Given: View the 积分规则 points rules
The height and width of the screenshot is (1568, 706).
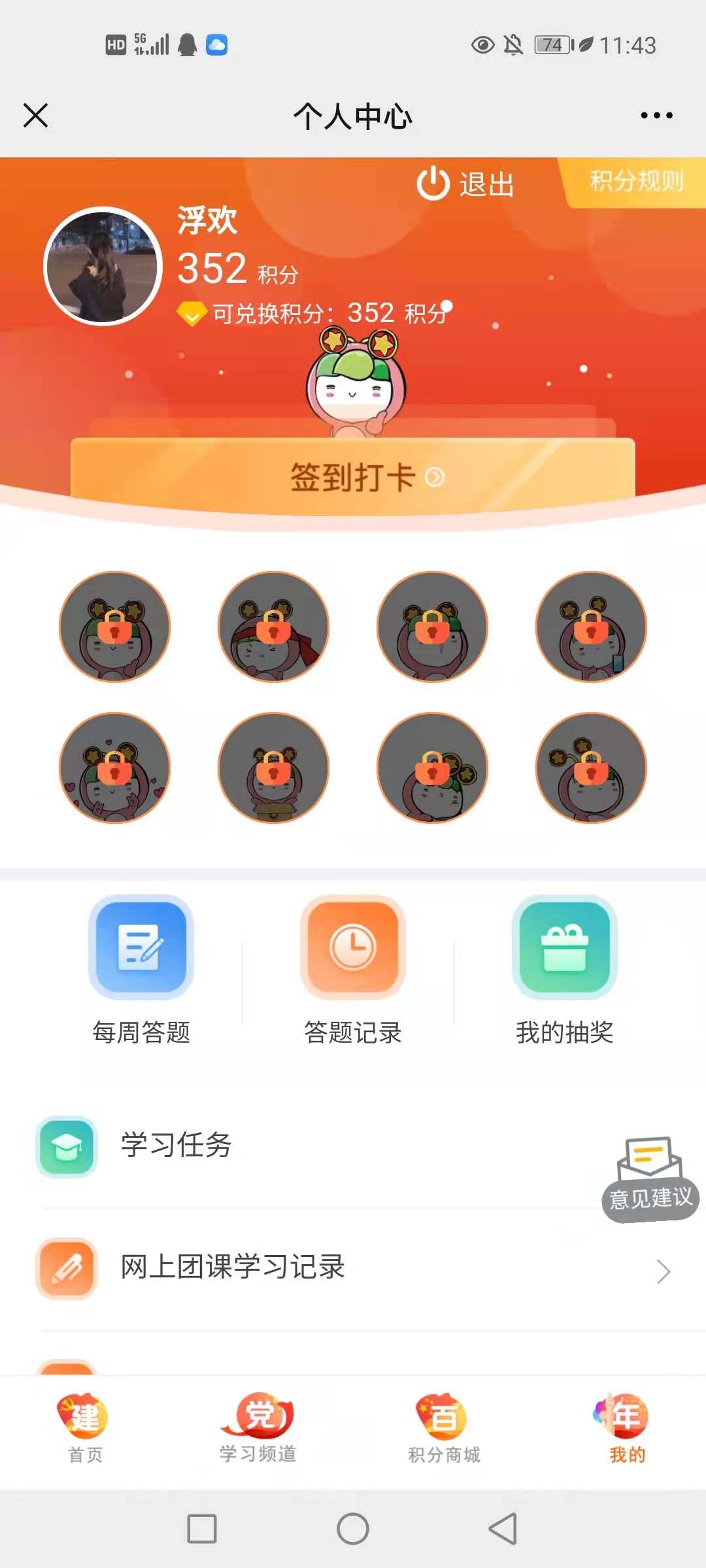Looking at the screenshot, I should [x=635, y=181].
